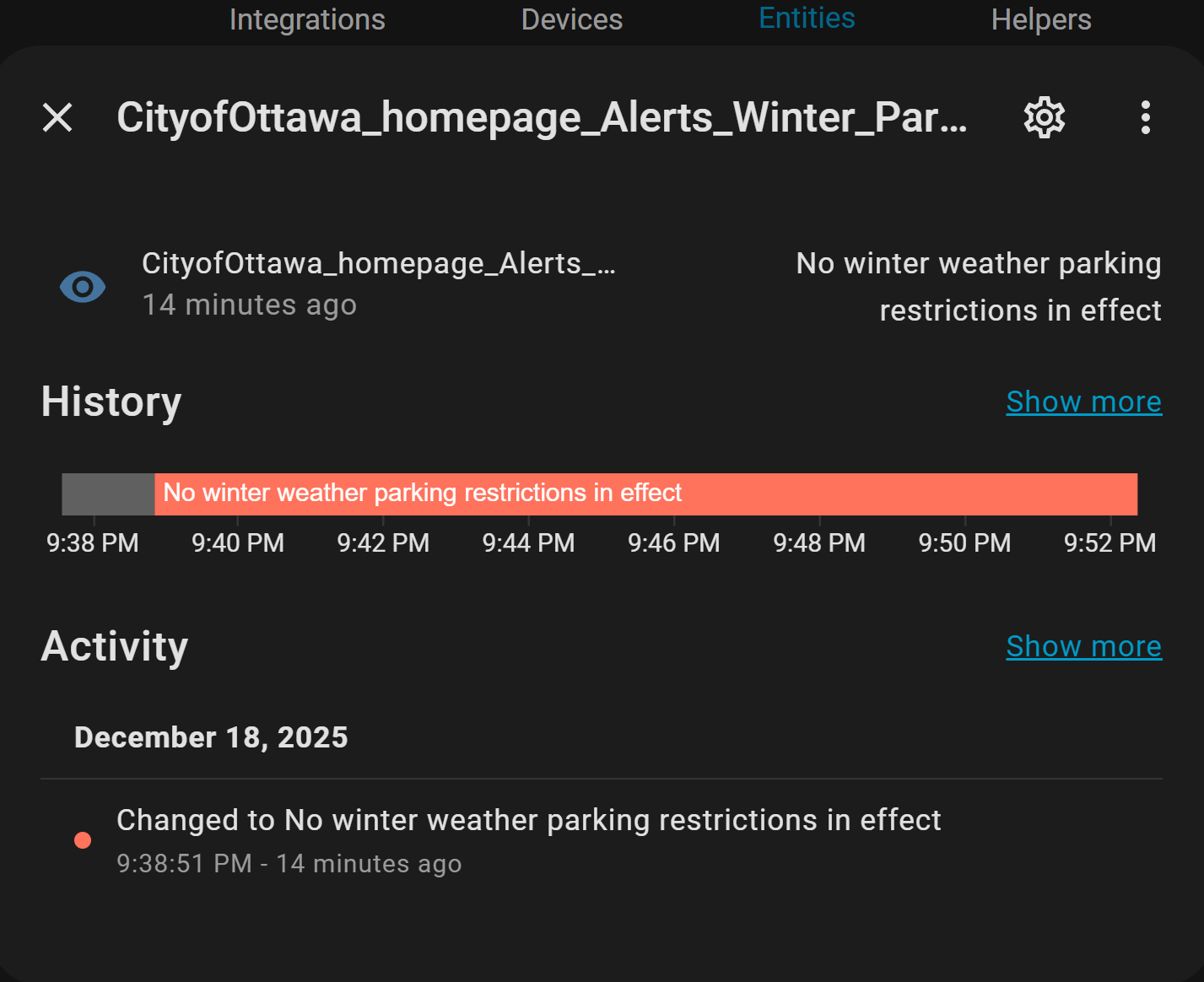Image resolution: width=1204 pixels, height=982 pixels.
Task: Open entity settings gear
Action: (x=1045, y=118)
